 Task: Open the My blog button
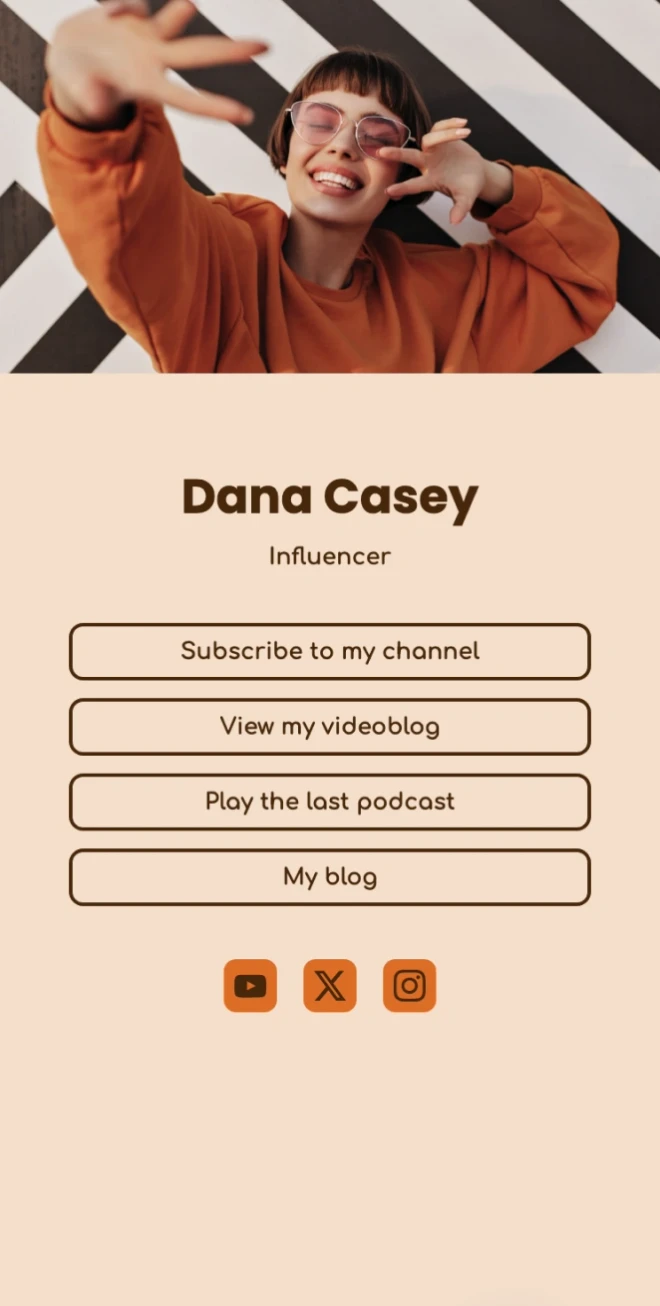pos(329,877)
